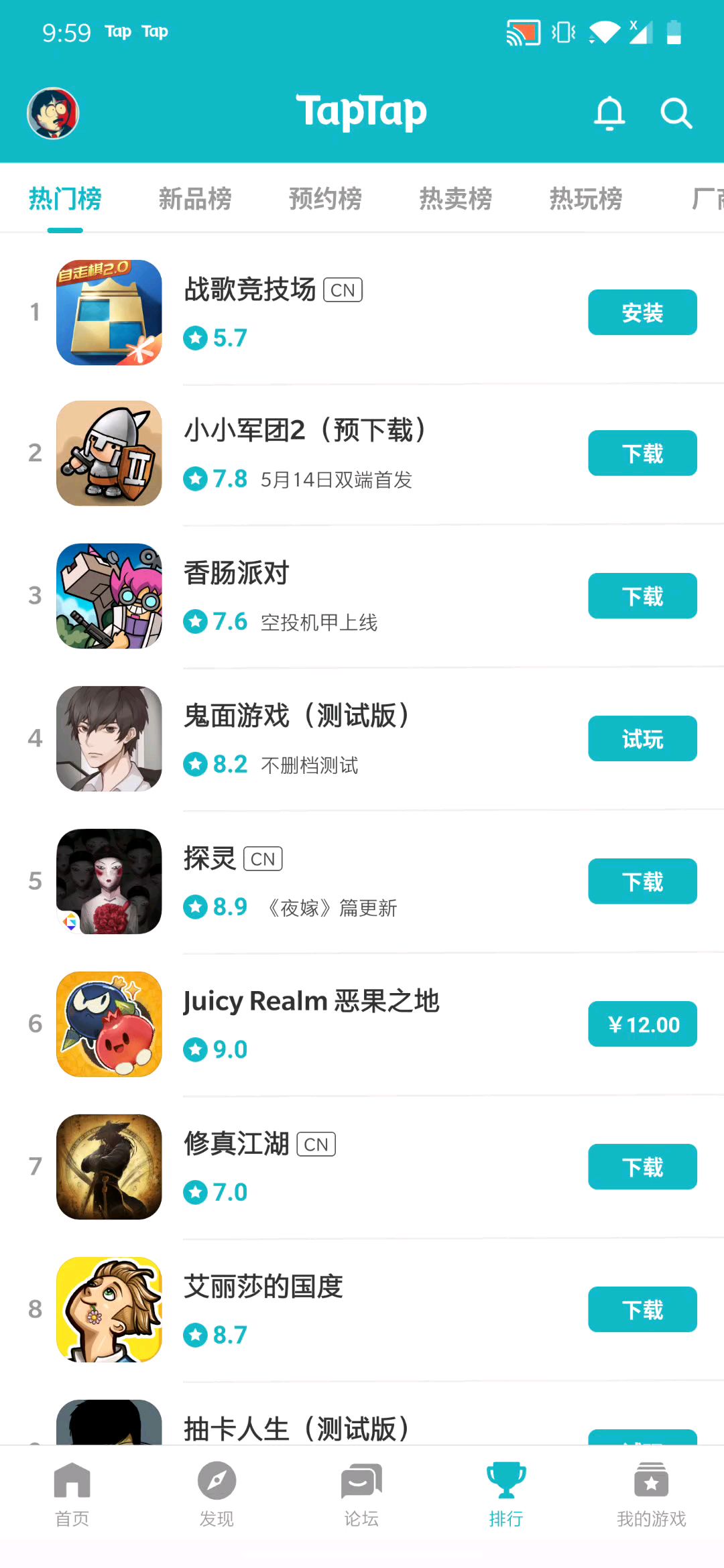724x1568 pixels.
Task: Download 艾丽莎的国度
Action: (x=642, y=1309)
